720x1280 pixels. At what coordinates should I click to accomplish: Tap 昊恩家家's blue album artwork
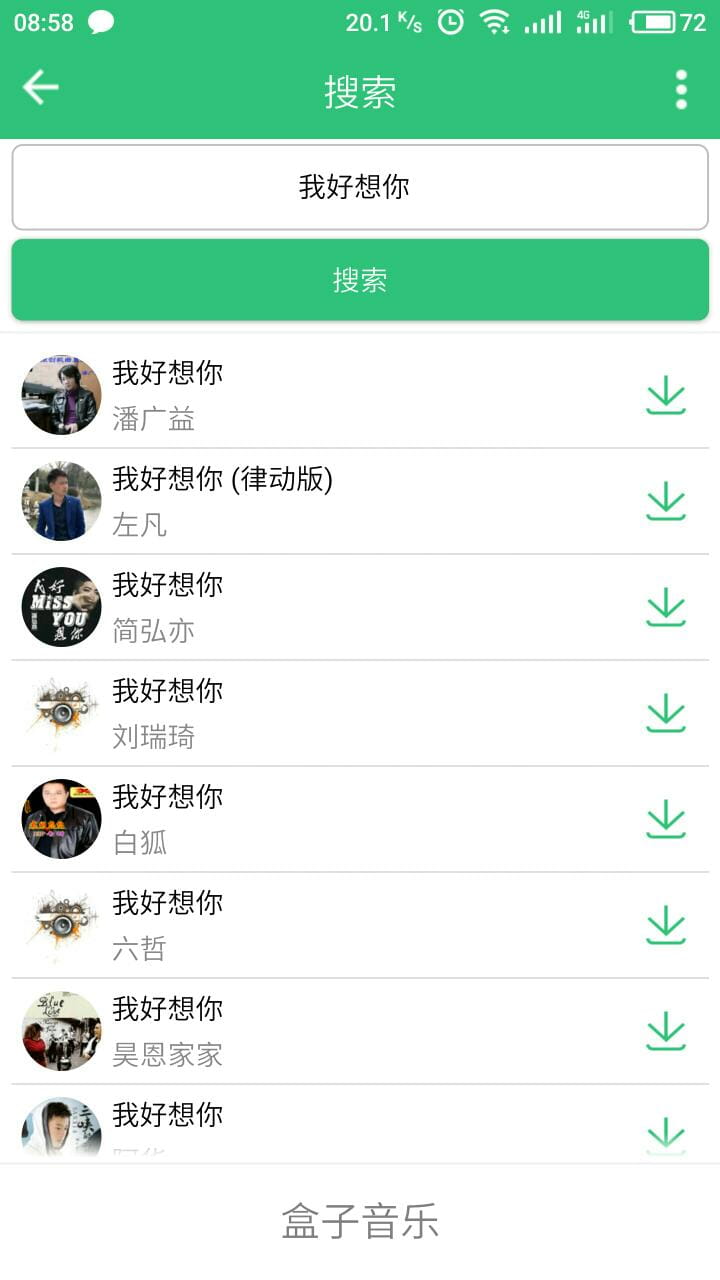60,1031
